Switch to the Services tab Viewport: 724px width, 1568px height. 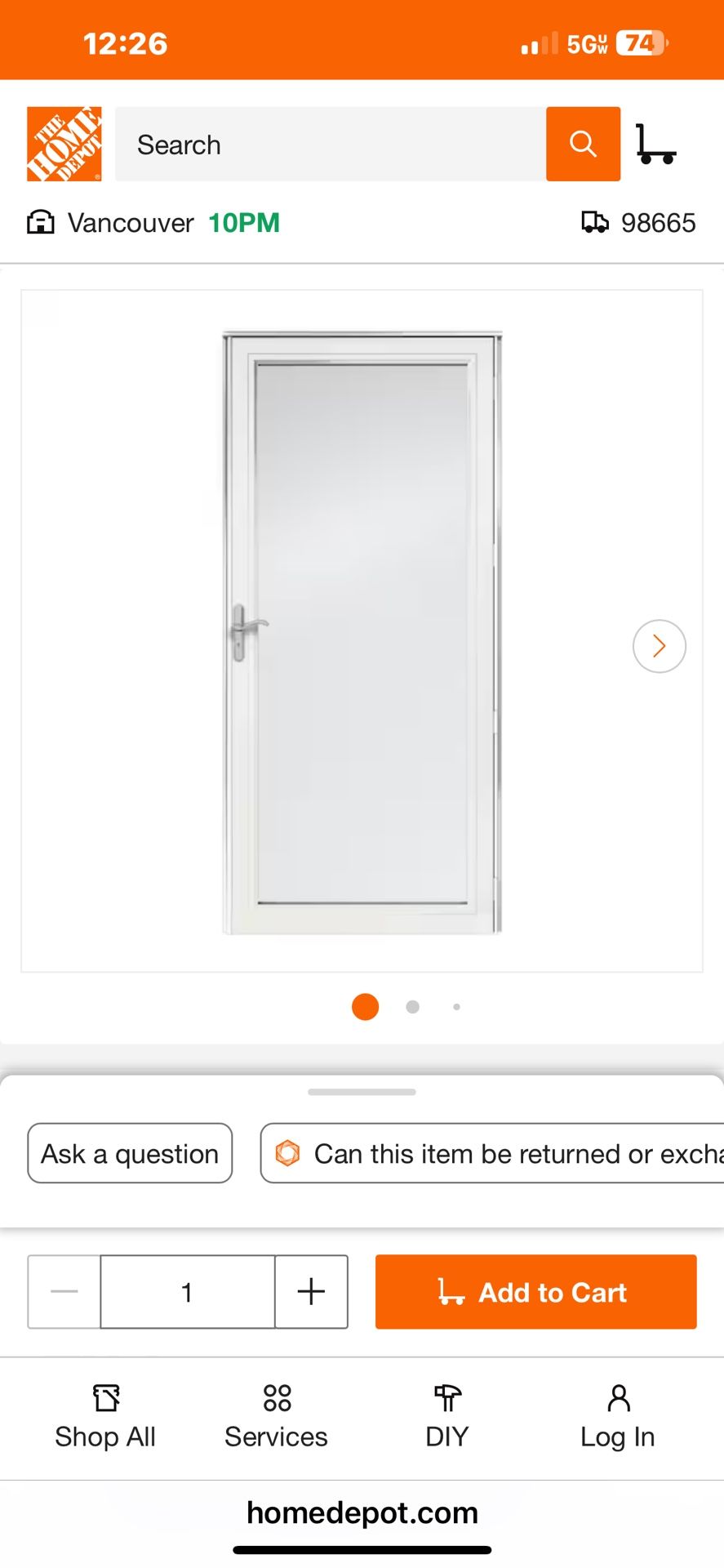(276, 1417)
